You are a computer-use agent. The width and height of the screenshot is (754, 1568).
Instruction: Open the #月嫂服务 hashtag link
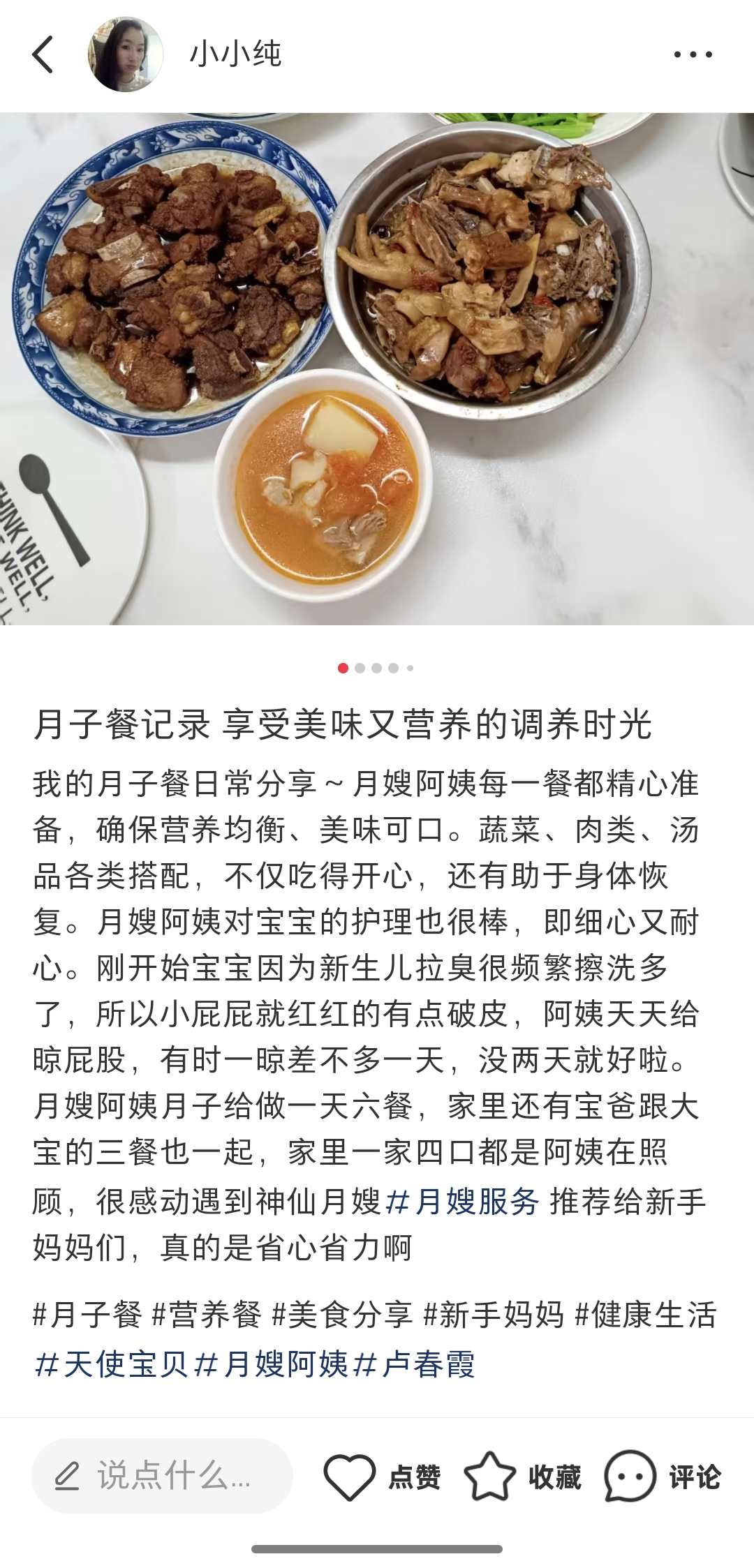tap(461, 1202)
